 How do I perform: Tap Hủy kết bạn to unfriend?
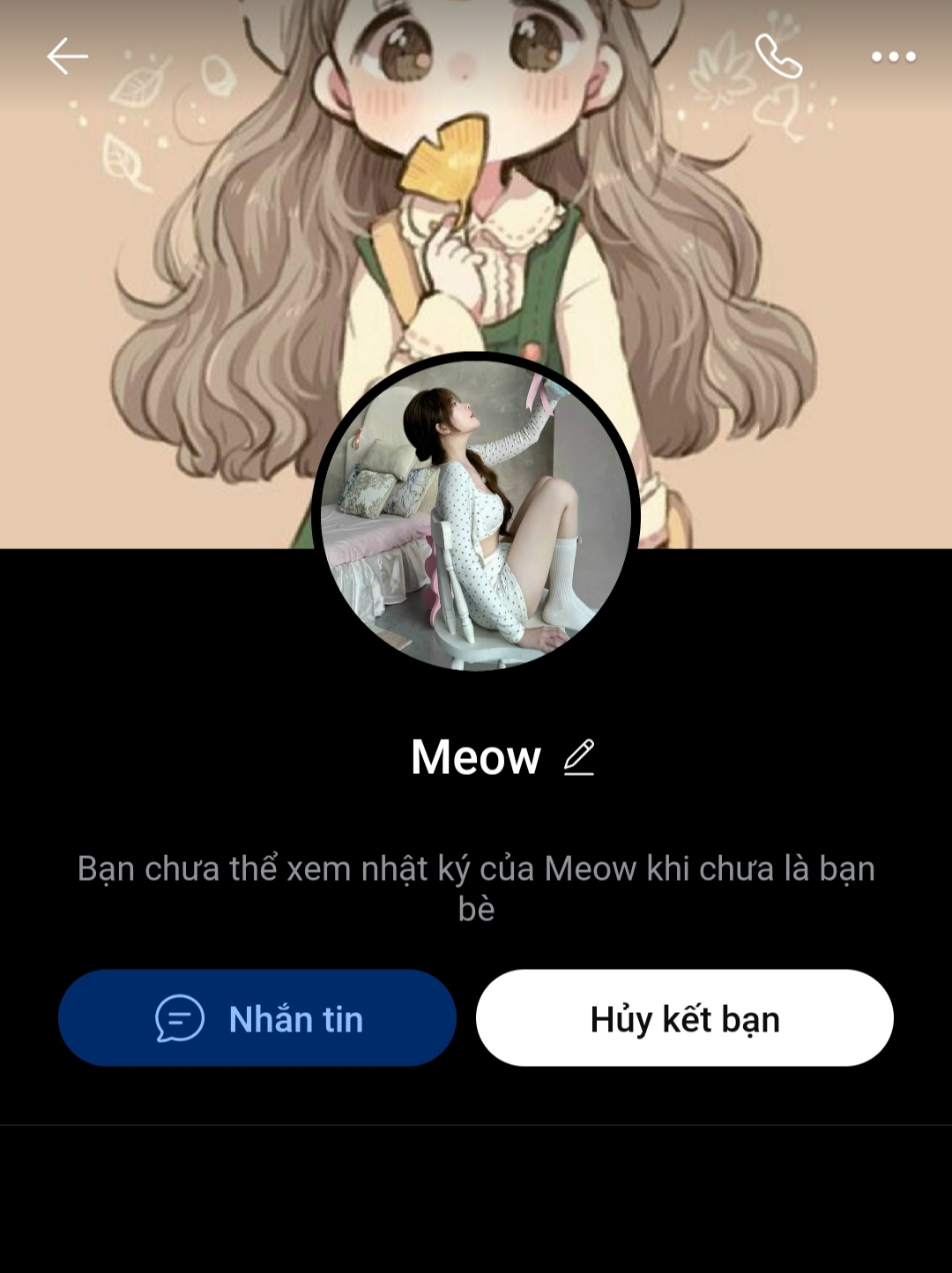[x=684, y=1018]
